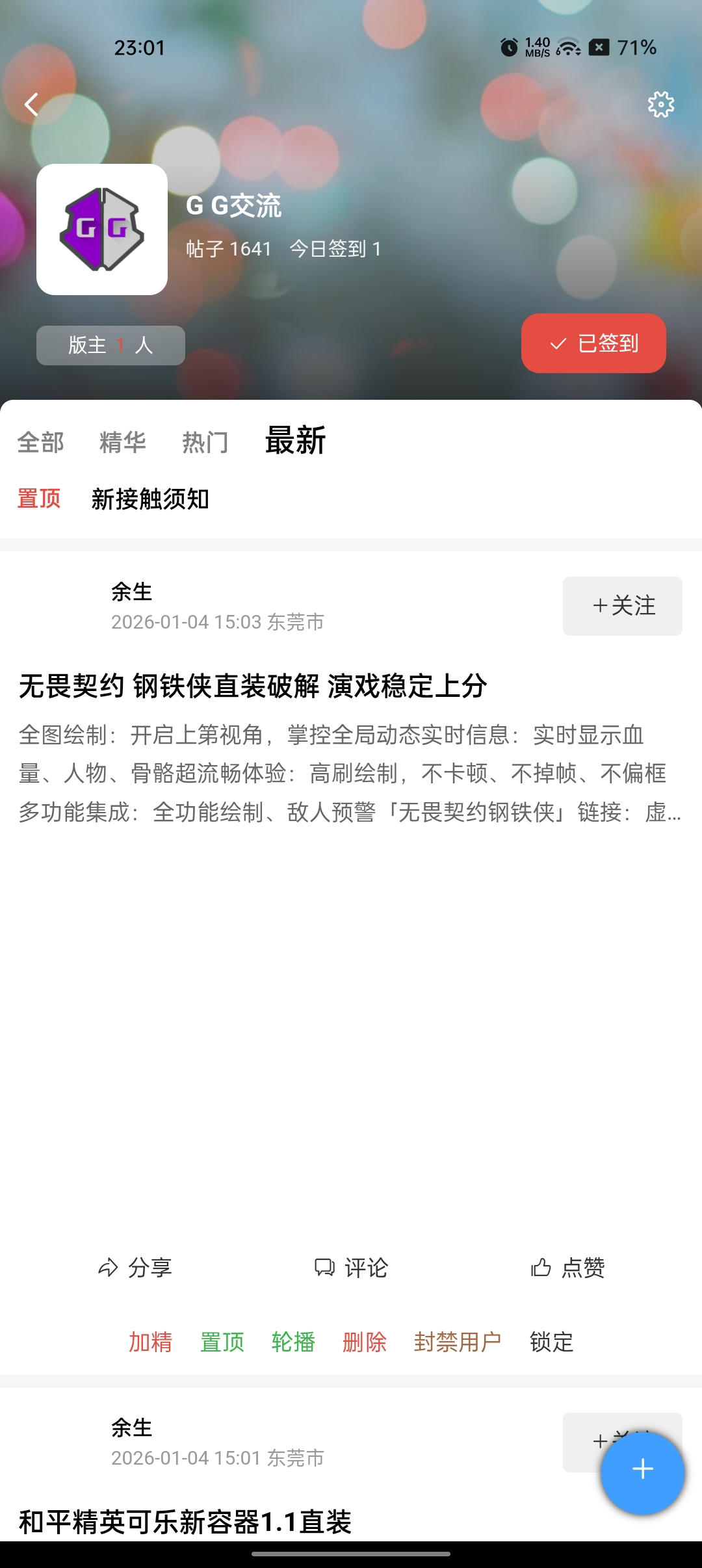Image resolution: width=702 pixels, height=1568 pixels.
Task: Delete the post via 删除
Action: tap(365, 1342)
